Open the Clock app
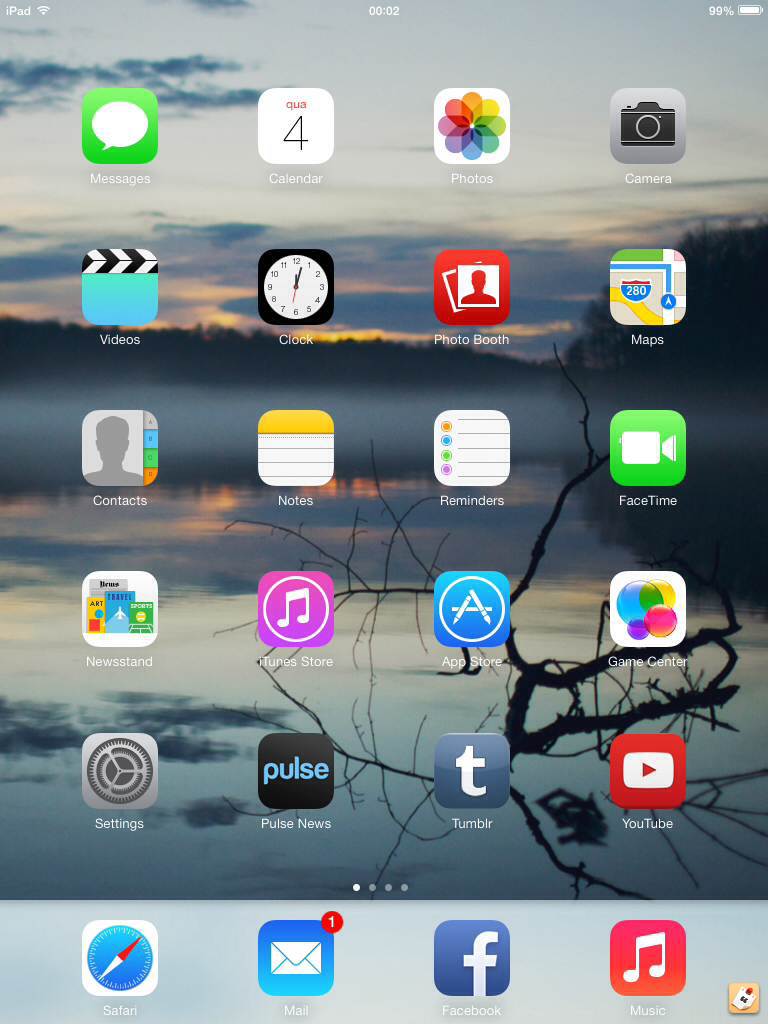 296,287
